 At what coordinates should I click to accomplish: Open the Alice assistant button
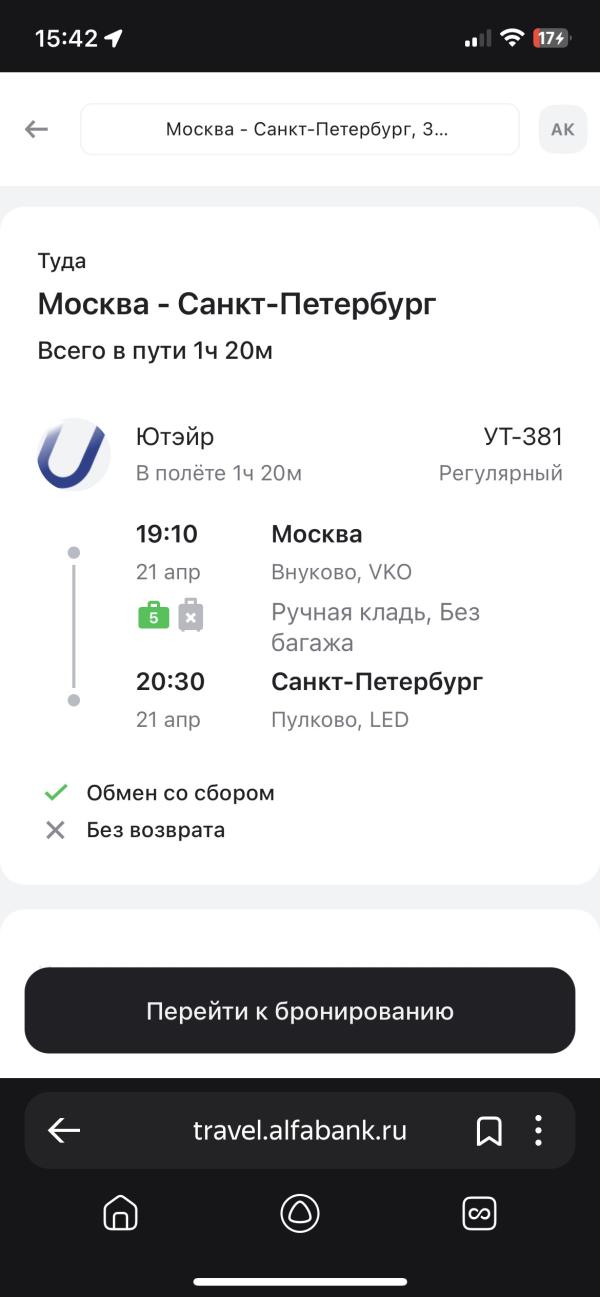click(x=300, y=1214)
